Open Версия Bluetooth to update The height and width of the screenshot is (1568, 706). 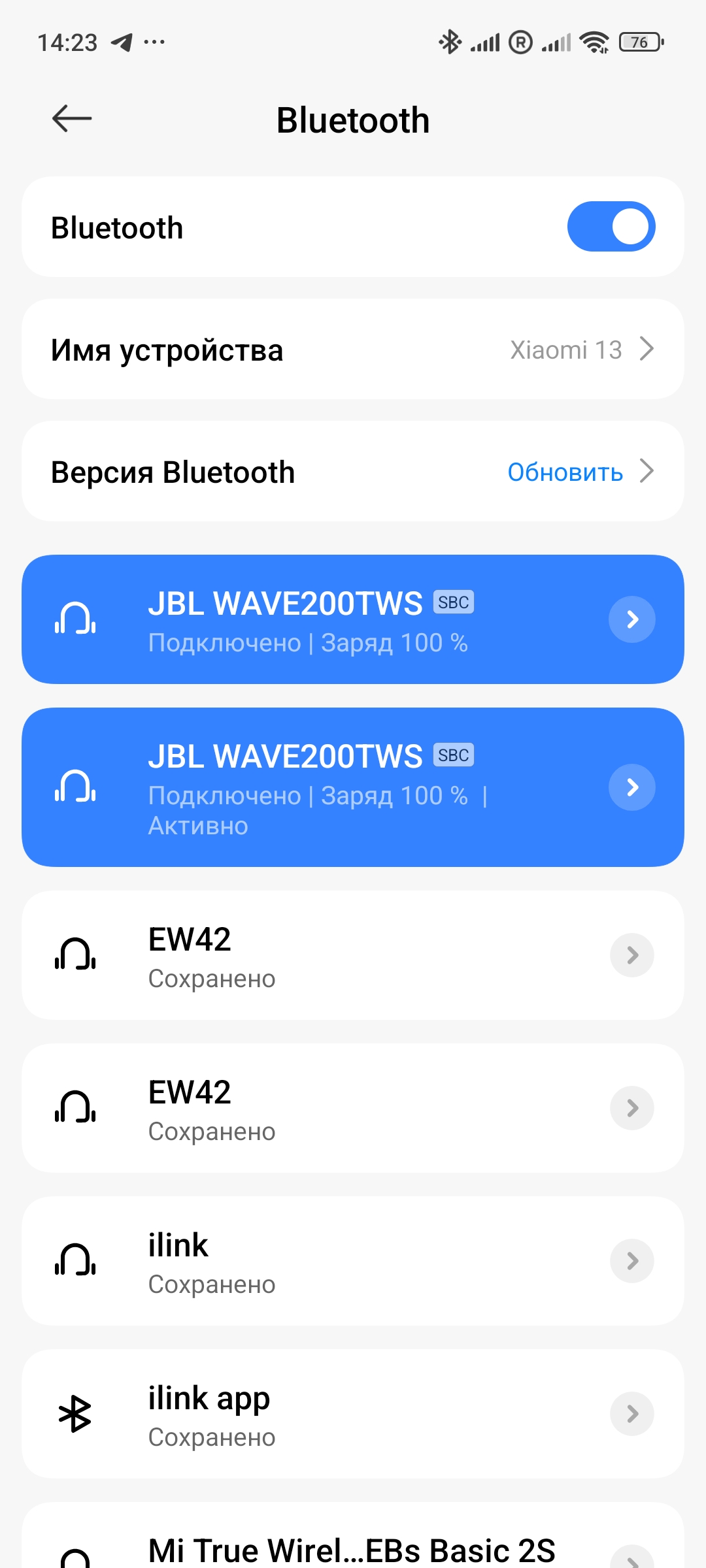tap(353, 472)
